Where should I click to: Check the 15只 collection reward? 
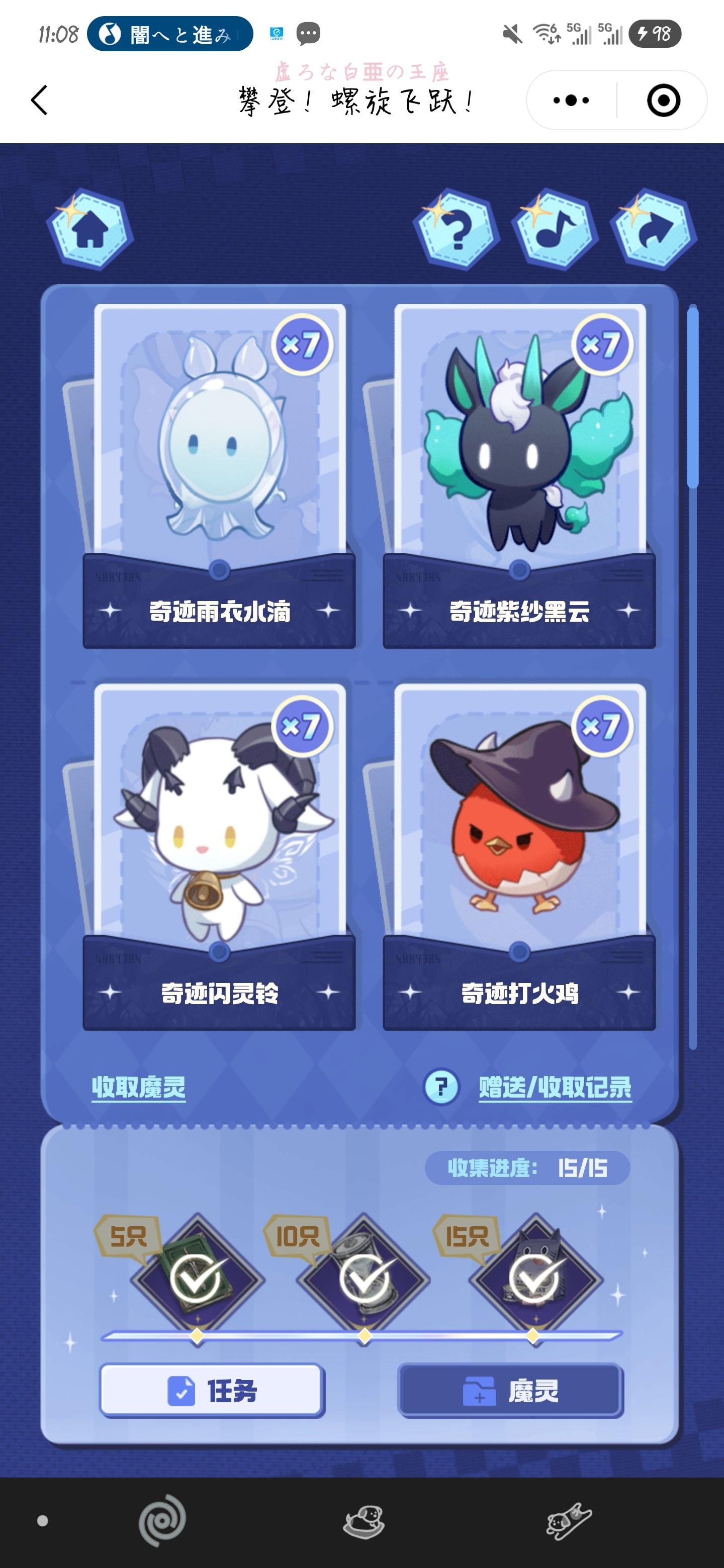(x=534, y=1277)
